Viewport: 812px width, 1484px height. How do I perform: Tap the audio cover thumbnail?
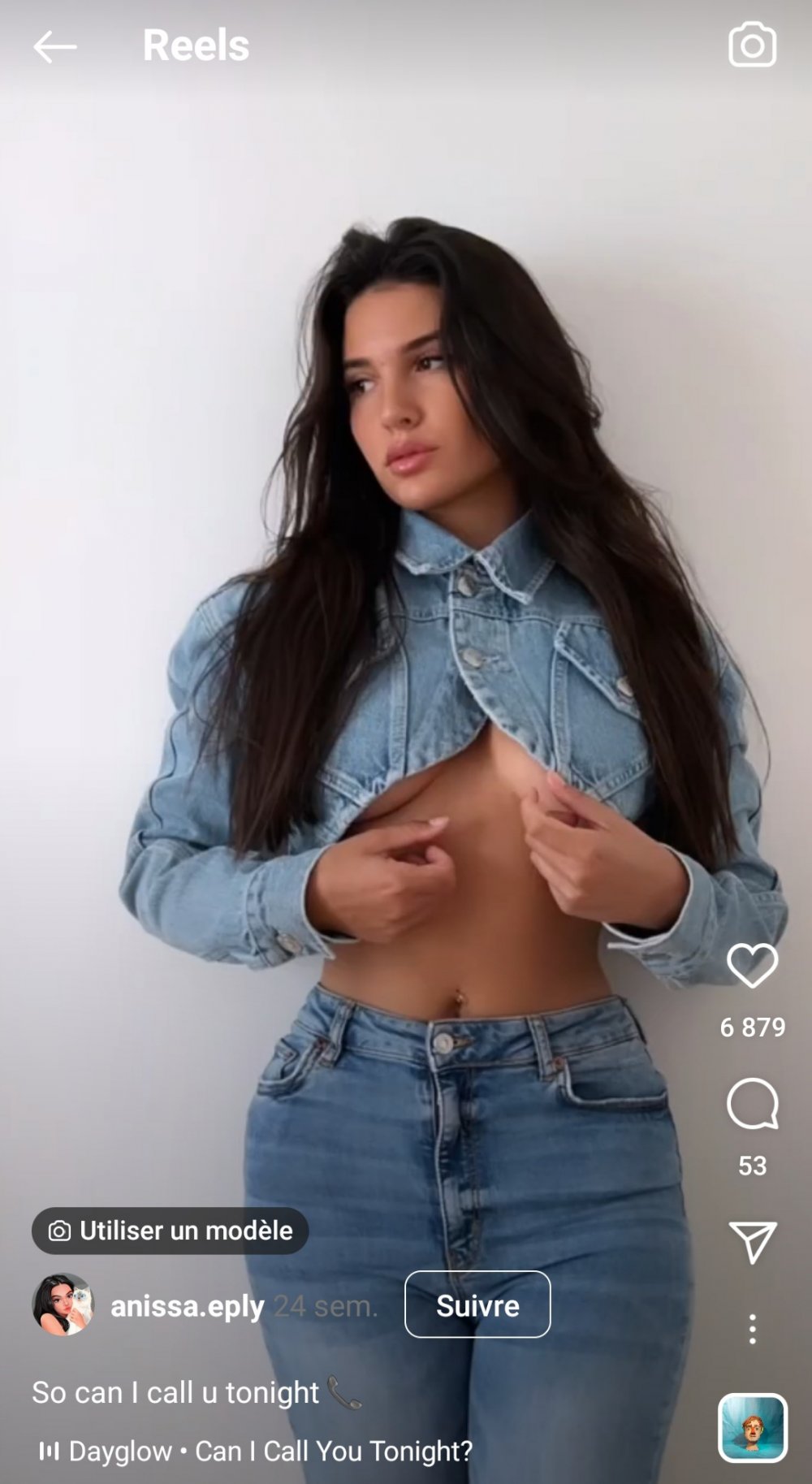point(752,1428)
